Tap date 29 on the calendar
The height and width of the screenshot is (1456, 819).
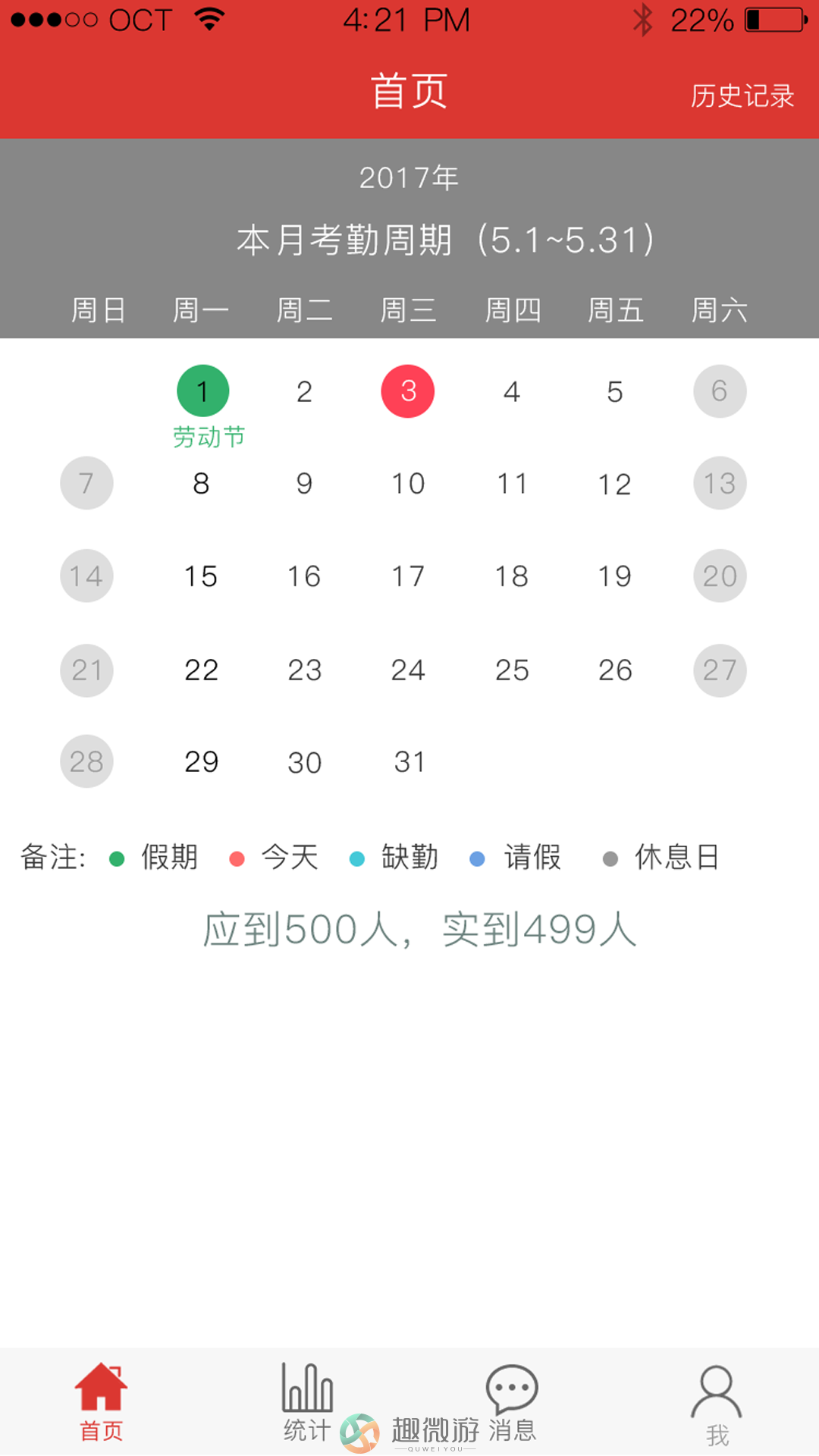pyautogui.click(x=202, y=762)
